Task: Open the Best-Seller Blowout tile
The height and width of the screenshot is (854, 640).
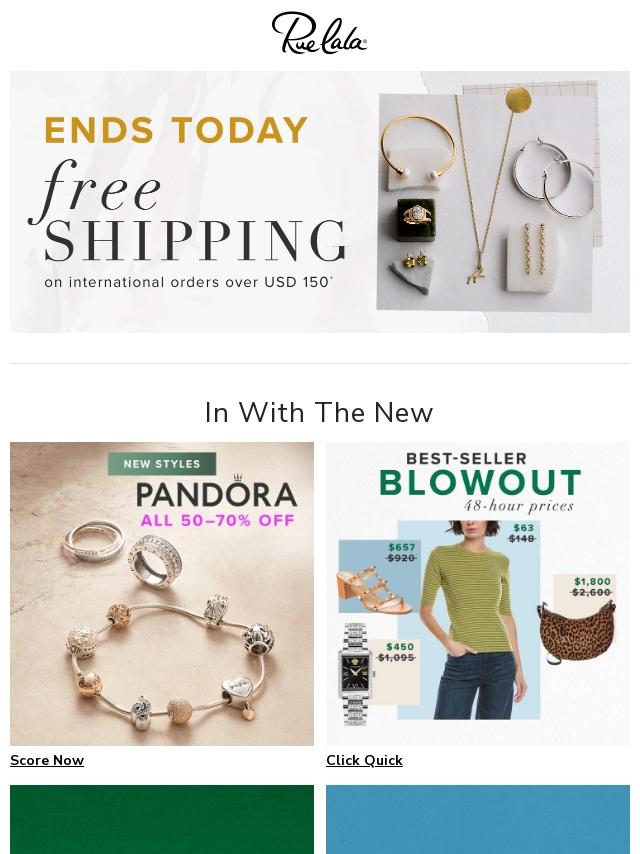Action: point(478,594)
